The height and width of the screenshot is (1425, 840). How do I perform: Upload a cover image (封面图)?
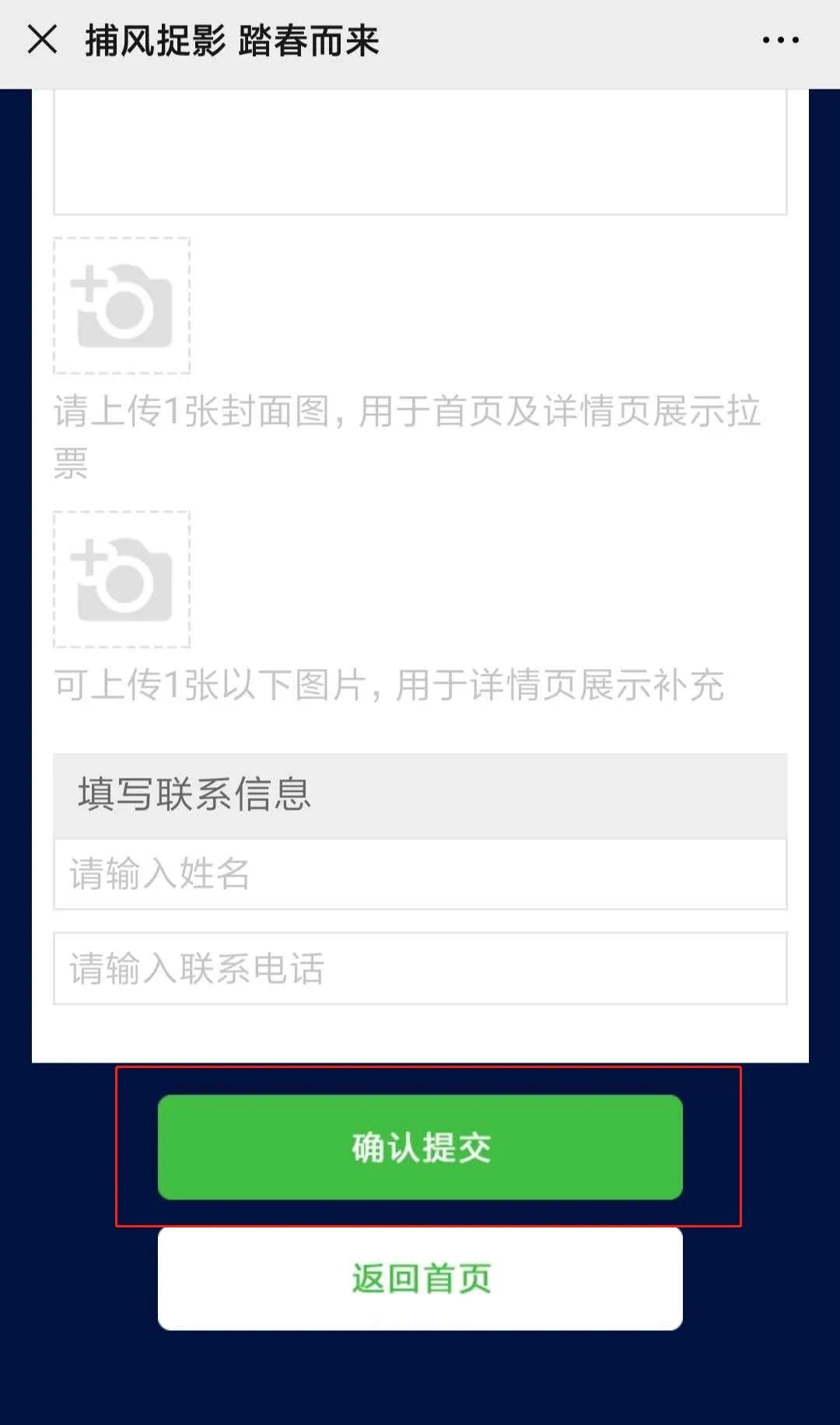click(x=122, y=306)
